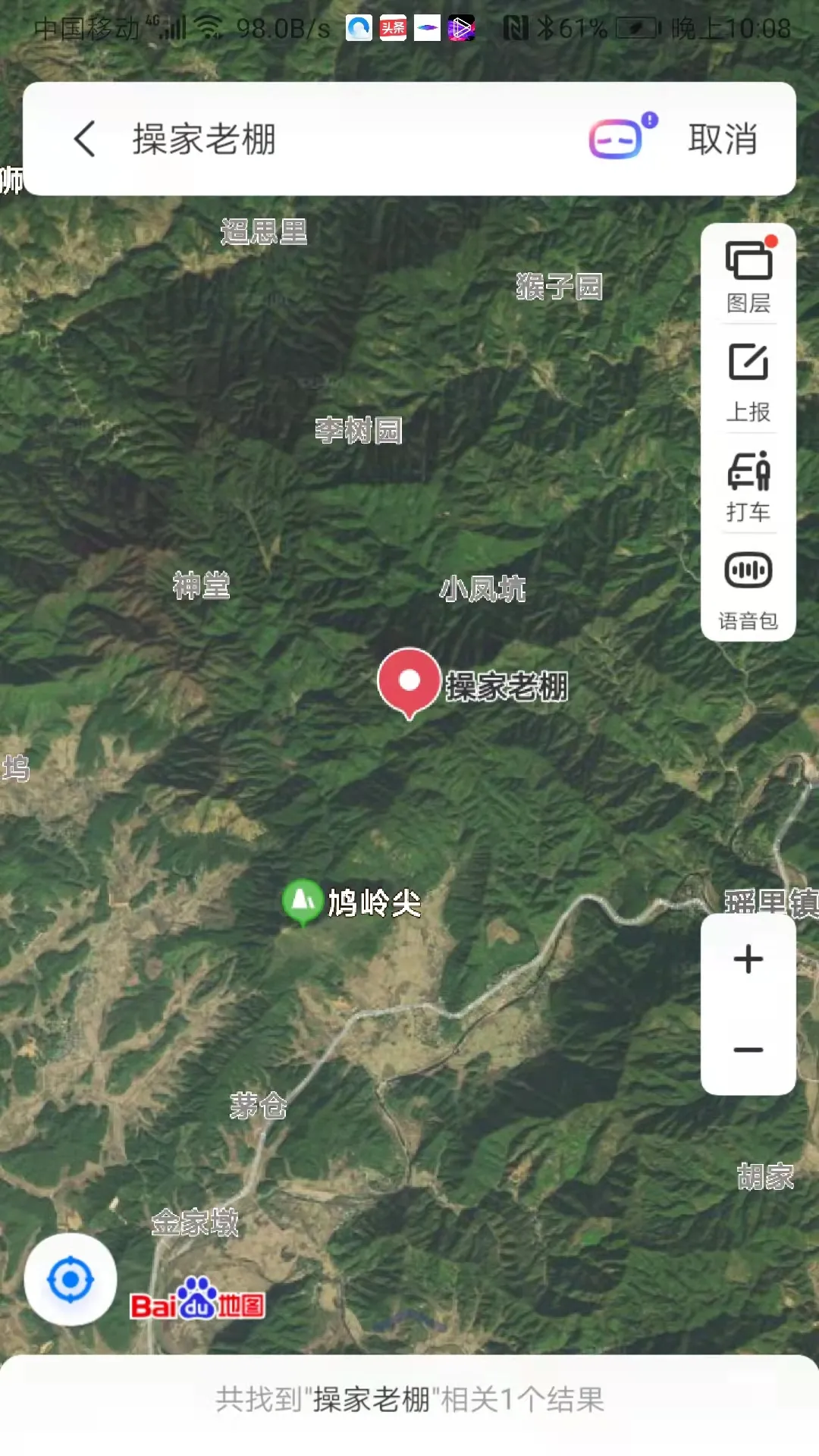819x1456 pixels.
Task: Cancel the search with 取消
Action: point(723,140)
